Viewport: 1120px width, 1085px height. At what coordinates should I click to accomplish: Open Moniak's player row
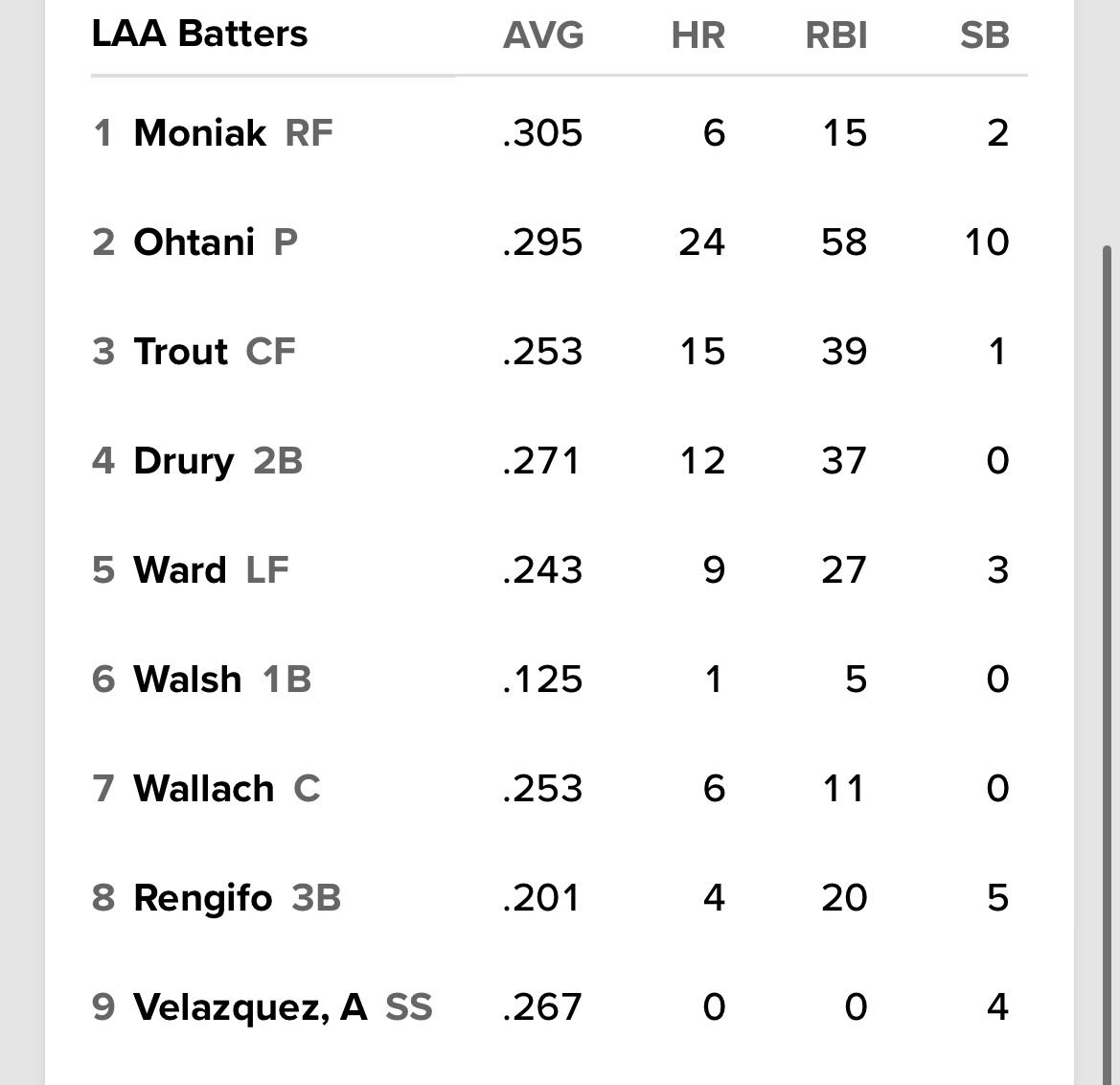199,132
